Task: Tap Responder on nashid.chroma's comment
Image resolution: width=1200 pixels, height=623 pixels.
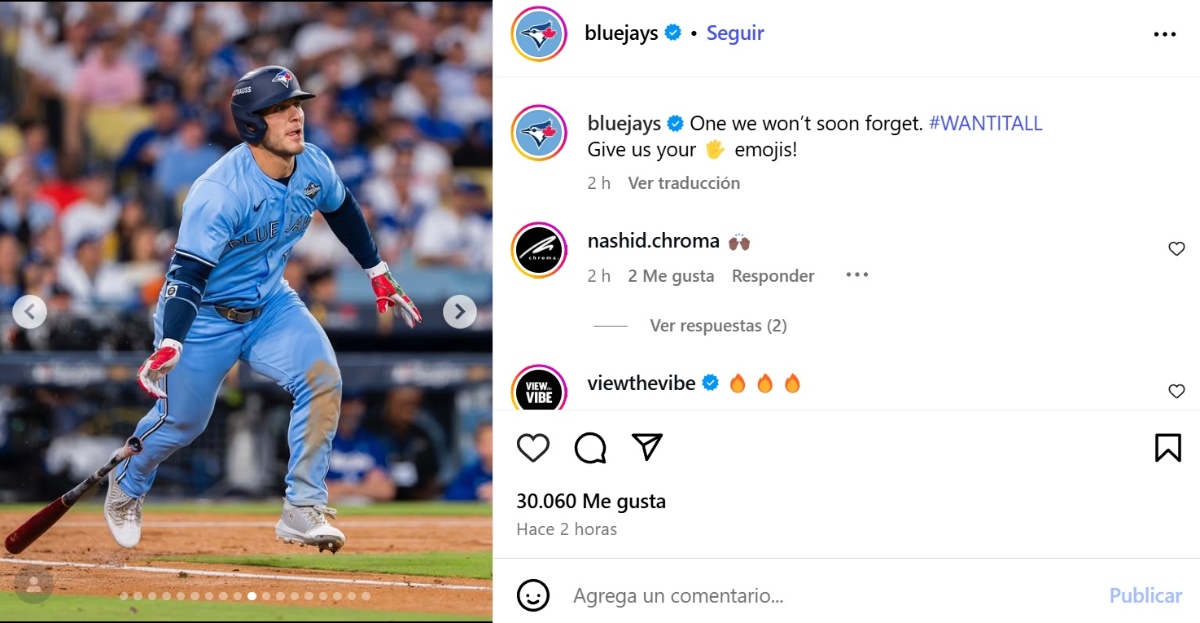Action: (772, 276)
